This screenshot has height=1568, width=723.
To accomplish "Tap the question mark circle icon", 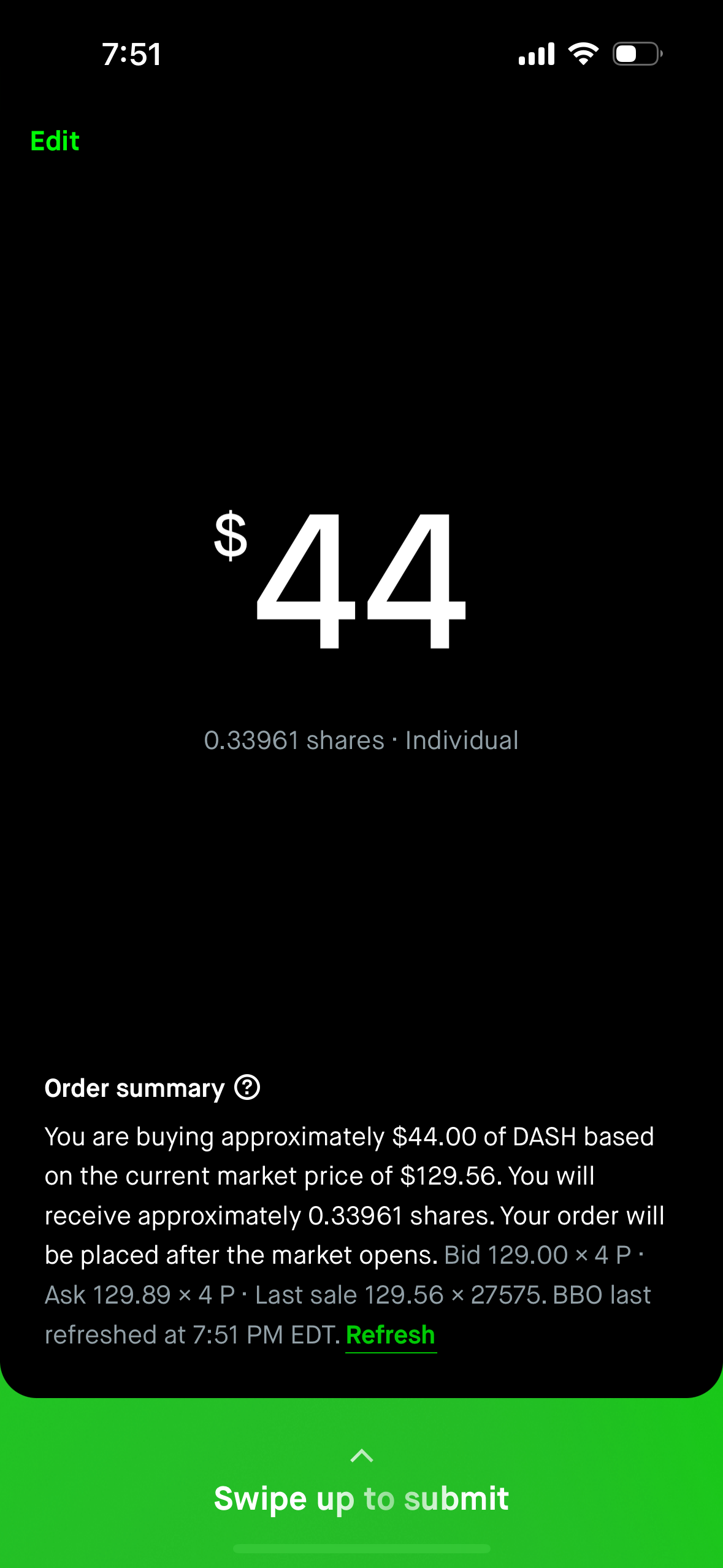I will [x=247, y=1087].
